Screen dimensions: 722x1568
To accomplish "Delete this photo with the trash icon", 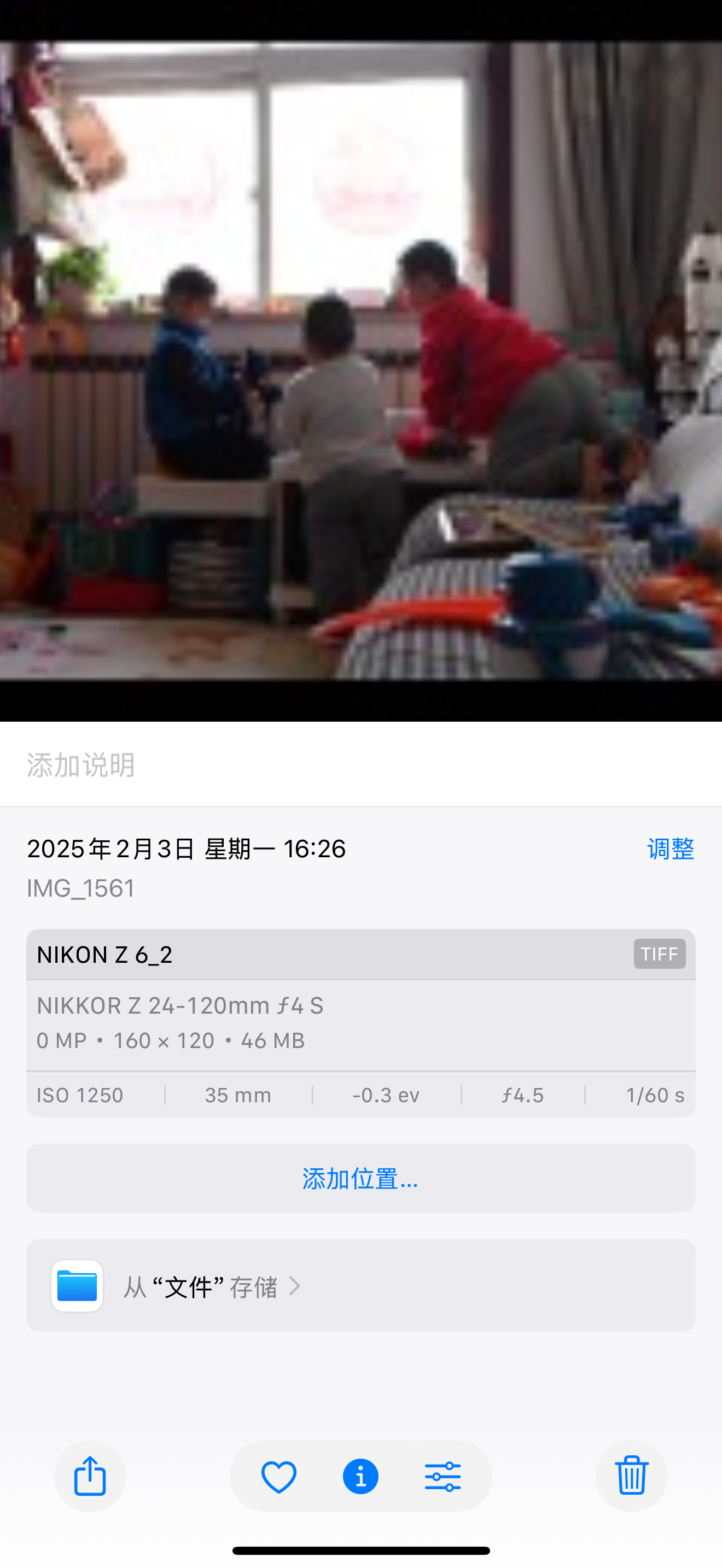I will 631,1476.
